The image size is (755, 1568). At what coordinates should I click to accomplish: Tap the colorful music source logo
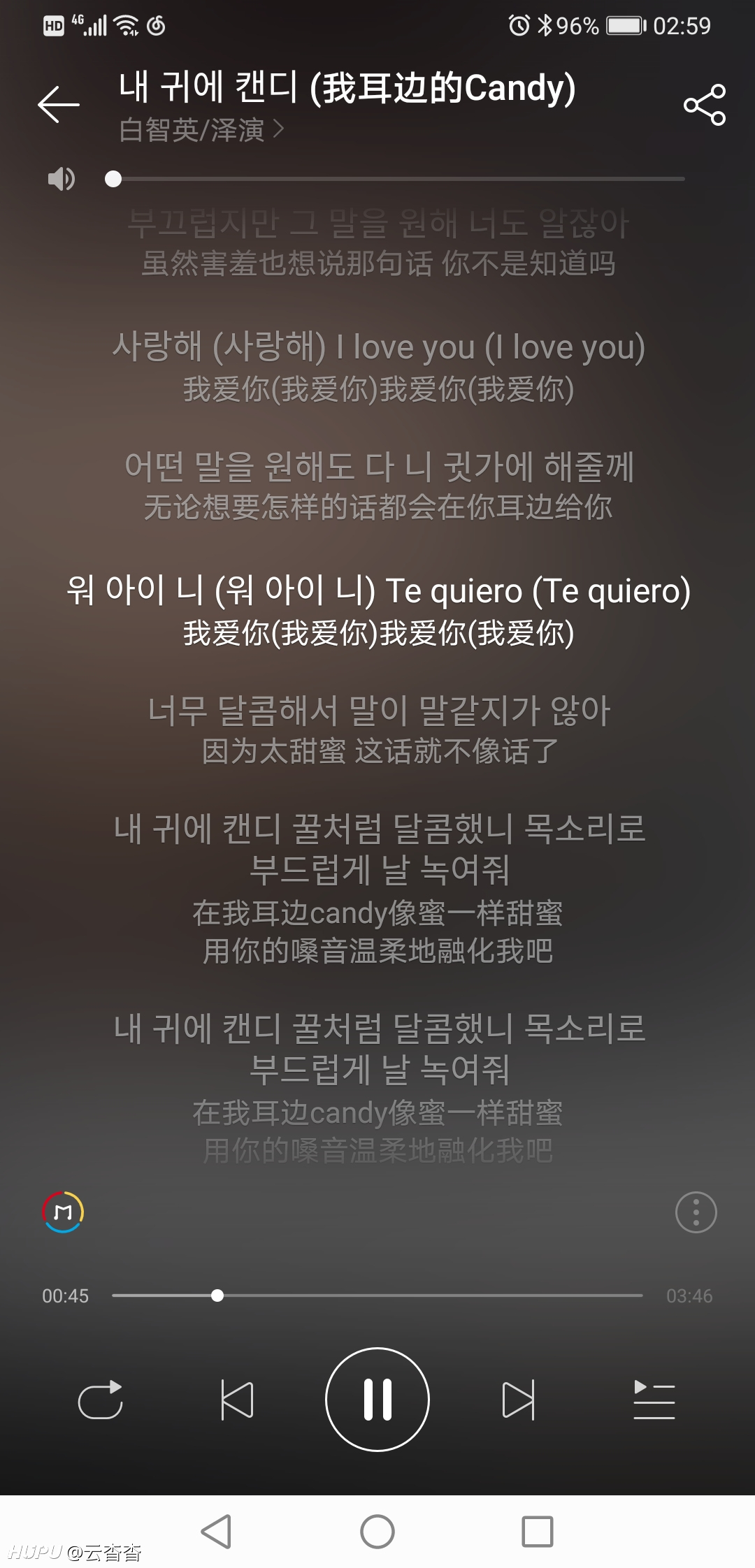coord(63,1212)
